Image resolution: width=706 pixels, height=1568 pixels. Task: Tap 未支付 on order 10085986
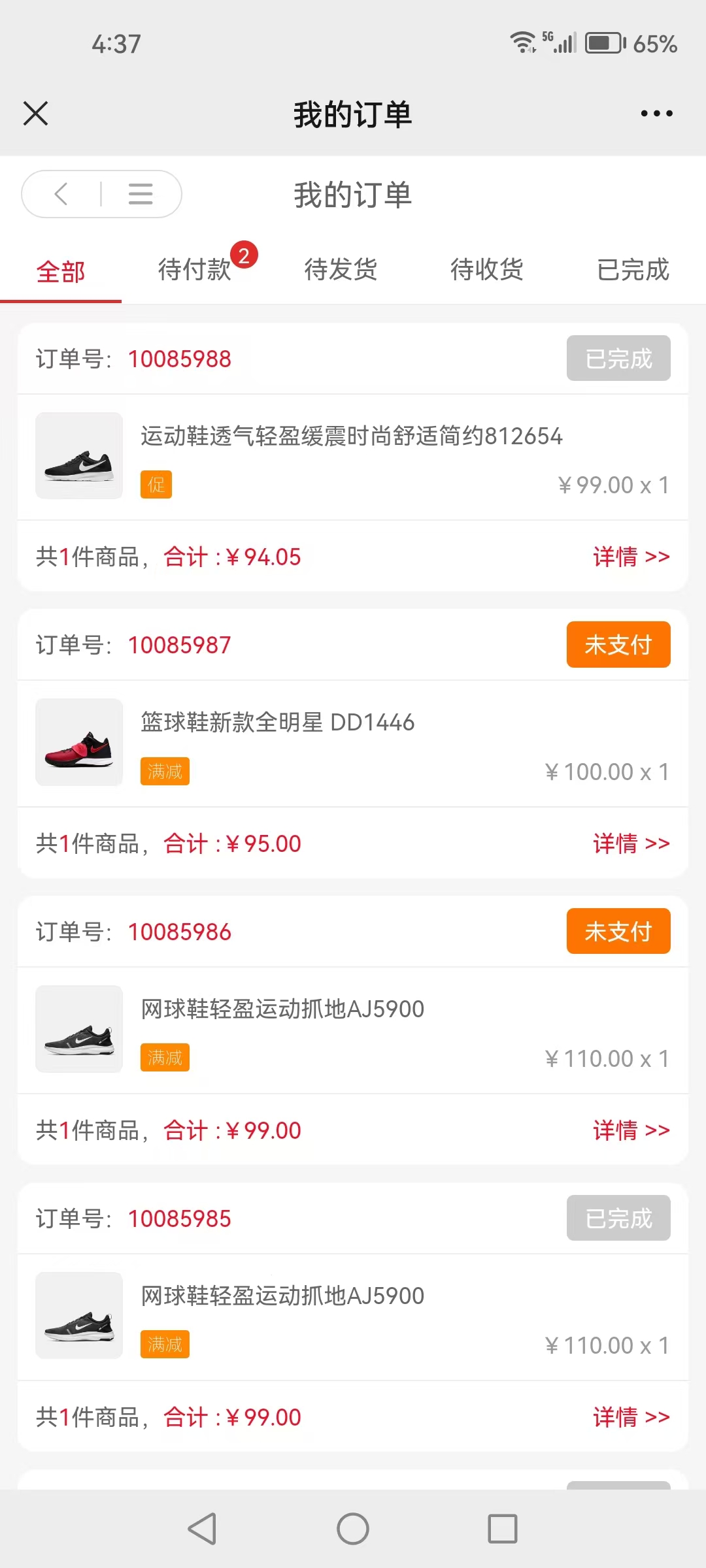(x=618, y=932)
